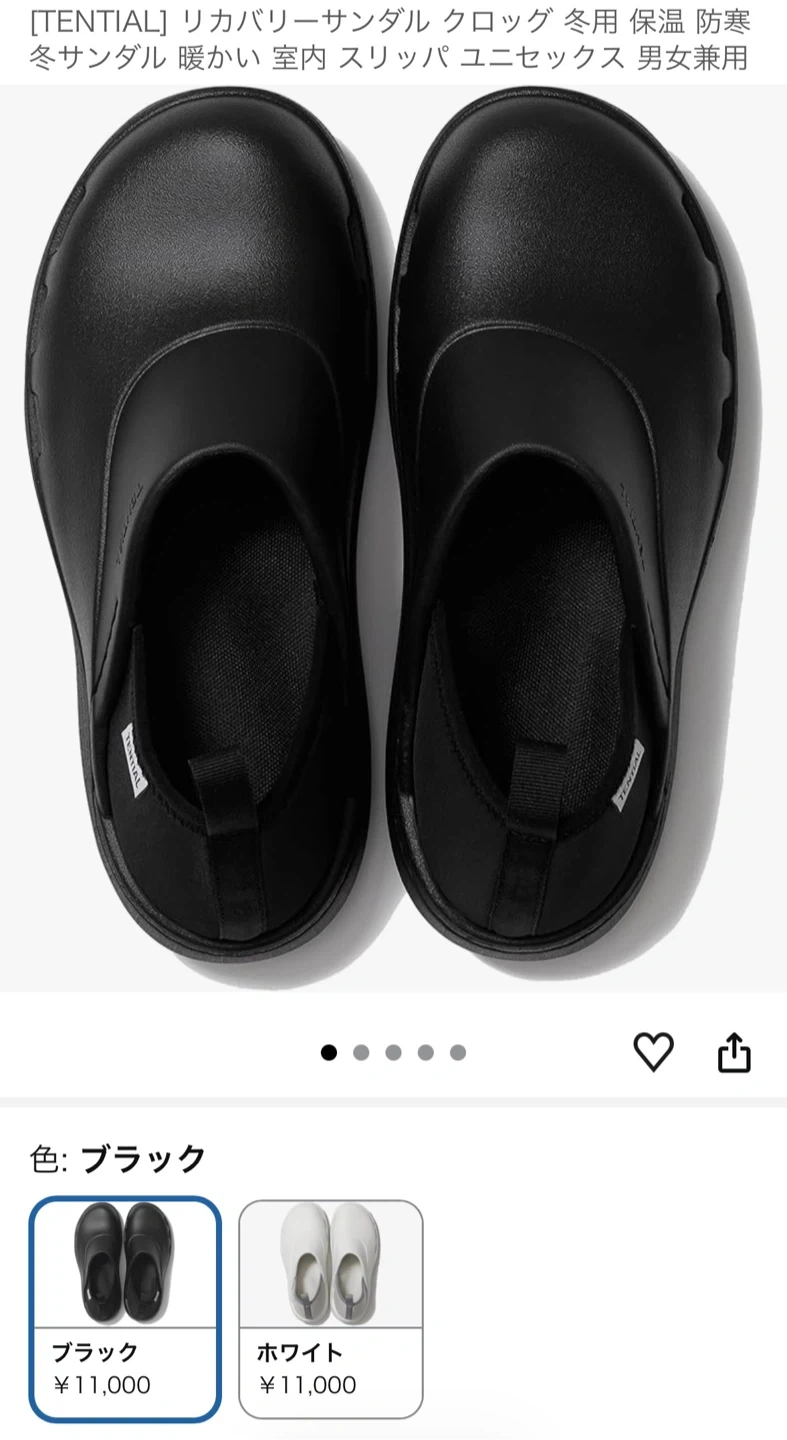
Task: Share this product listing
Action: [734, 1052]
